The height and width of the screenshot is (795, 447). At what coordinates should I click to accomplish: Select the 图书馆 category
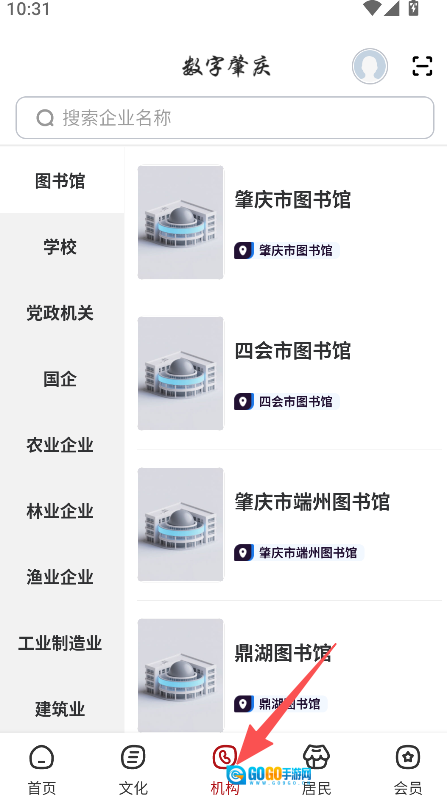click(60, 181)
